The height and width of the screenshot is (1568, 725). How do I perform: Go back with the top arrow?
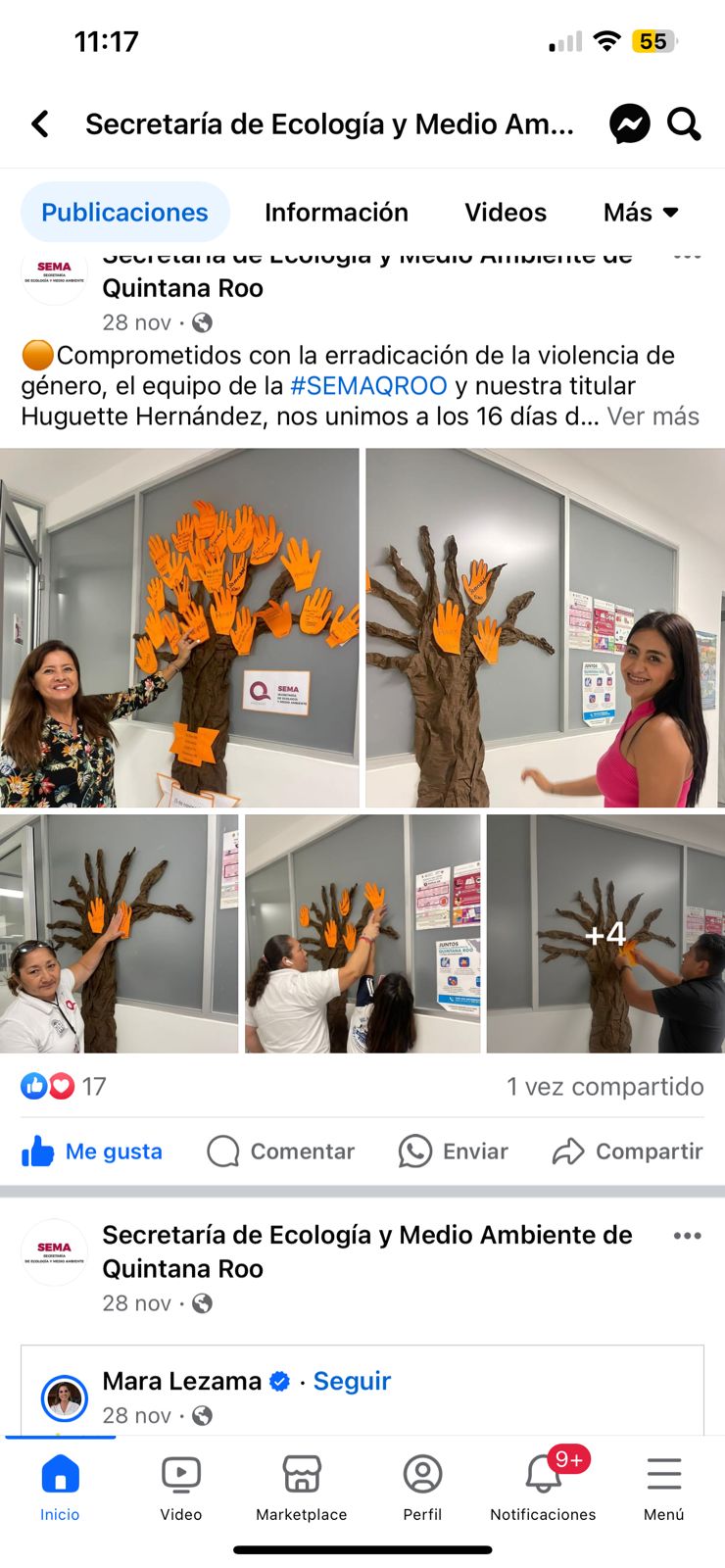[x=40, y=124]
